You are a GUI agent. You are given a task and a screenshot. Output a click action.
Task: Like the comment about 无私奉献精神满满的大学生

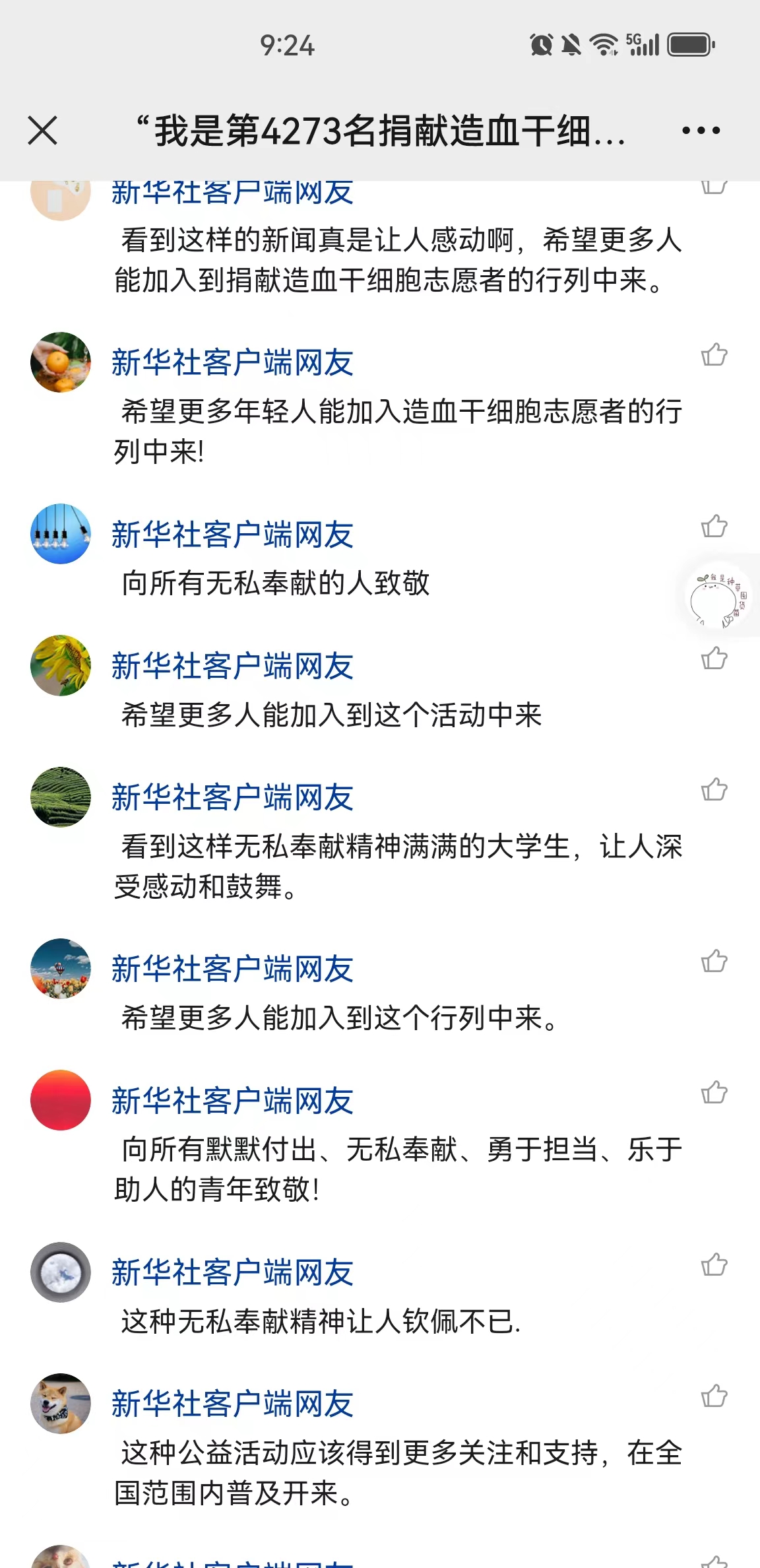[714, 789]
